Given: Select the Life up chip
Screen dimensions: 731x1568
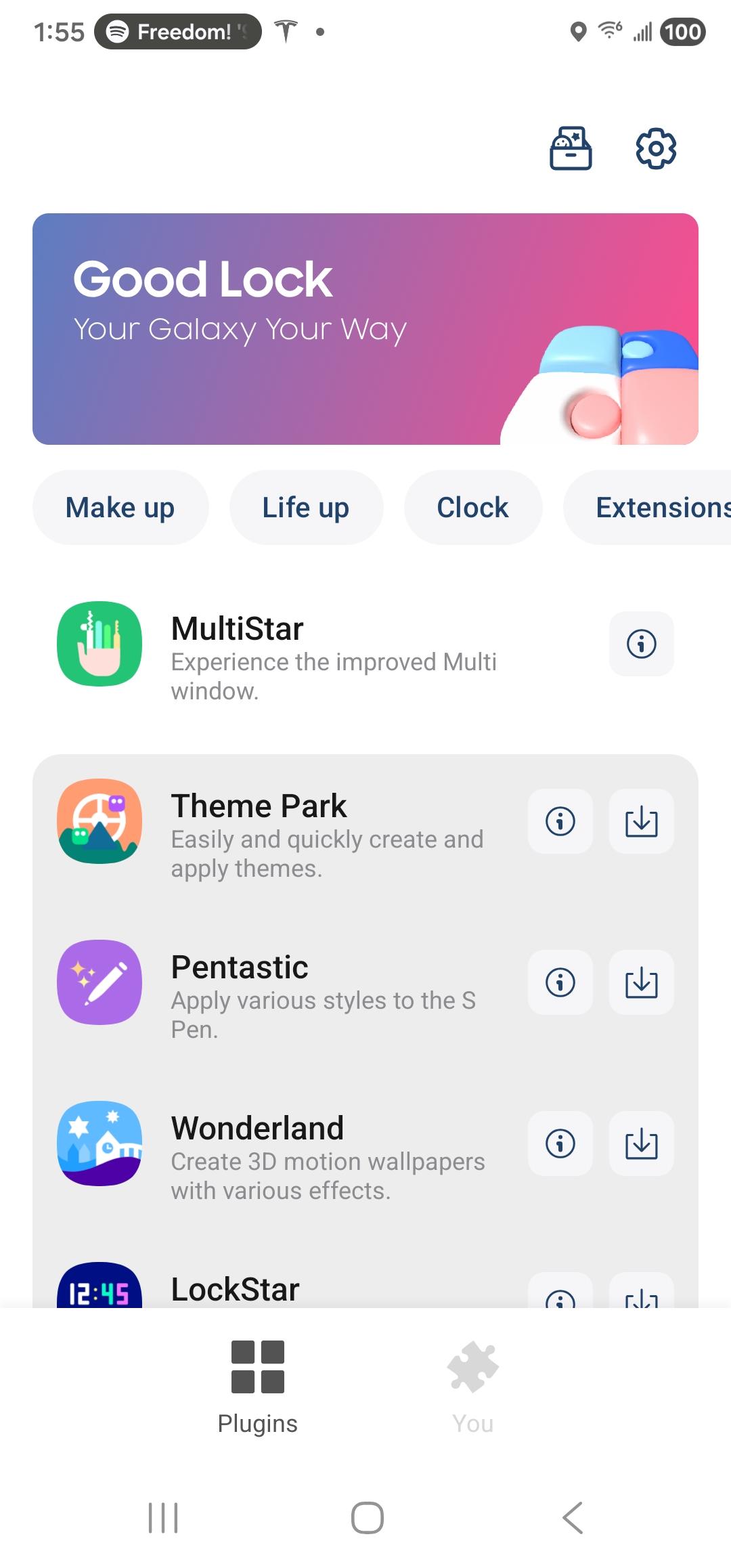Looking at the screenshot, I should tap(306, 508).
